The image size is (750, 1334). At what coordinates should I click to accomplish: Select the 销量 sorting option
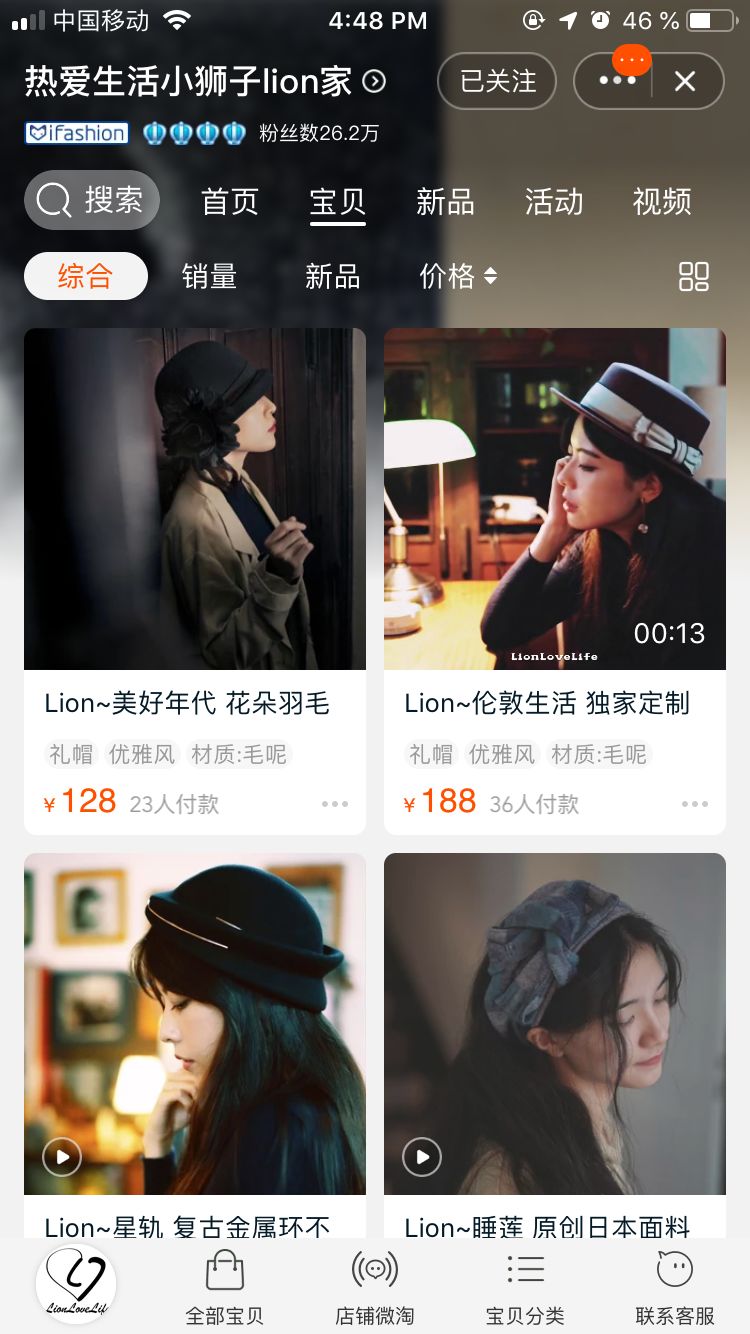point(210,276)
